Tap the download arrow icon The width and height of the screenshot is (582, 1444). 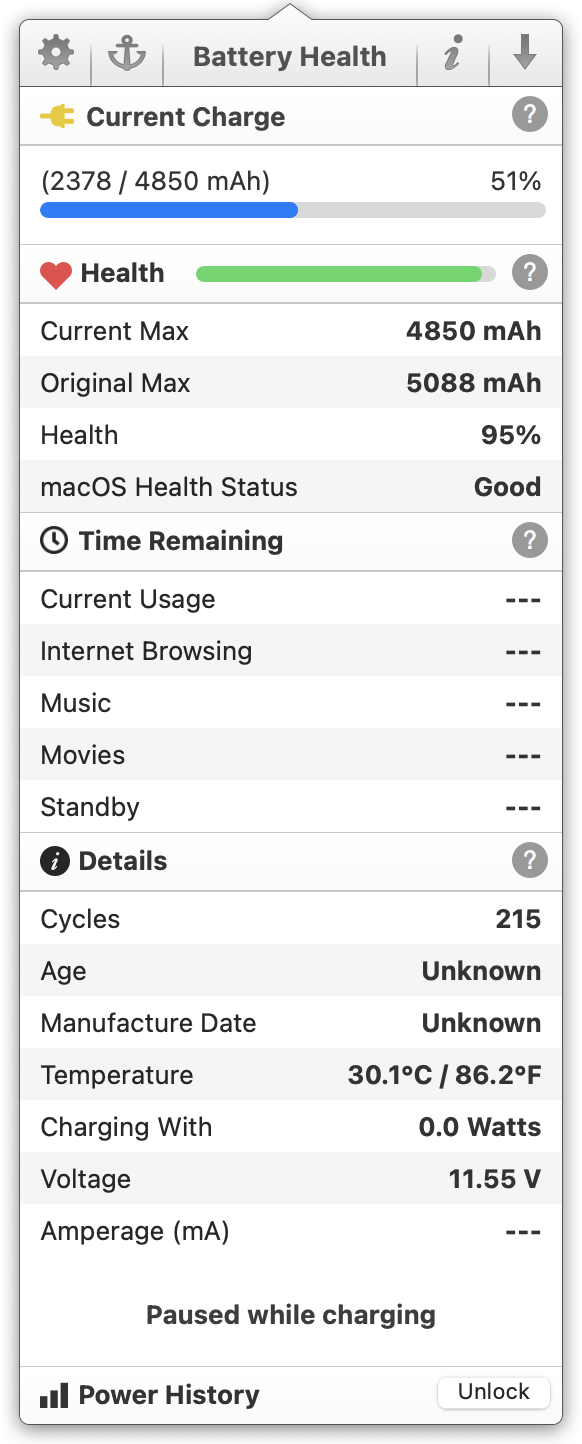[525, 54]
